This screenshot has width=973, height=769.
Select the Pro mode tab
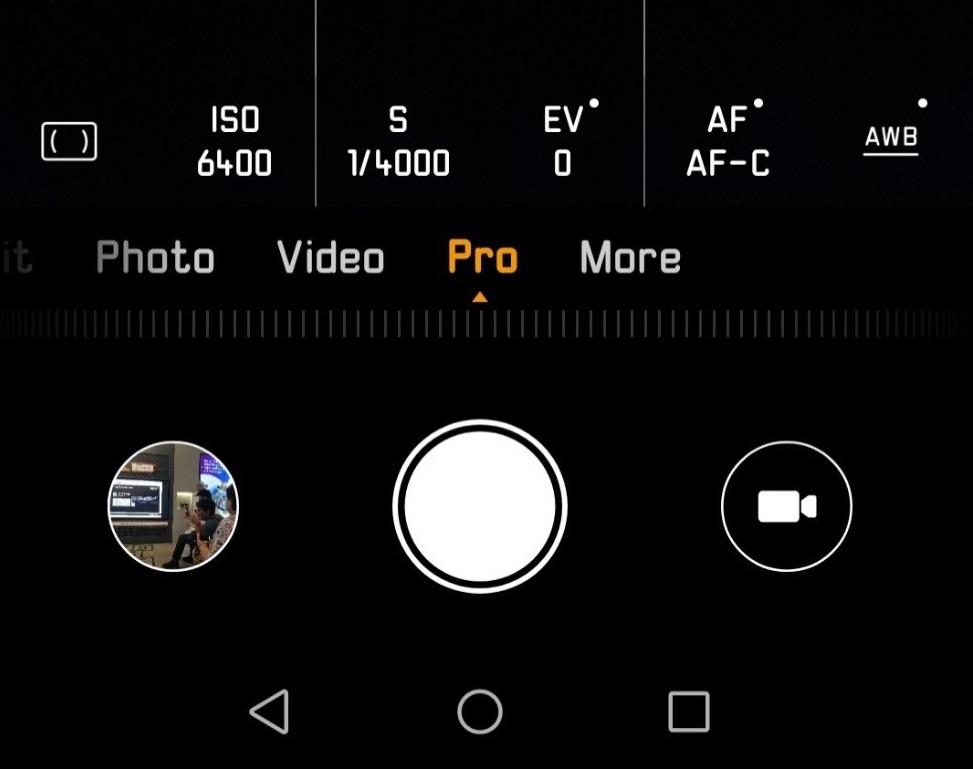(x=482, y=258)
